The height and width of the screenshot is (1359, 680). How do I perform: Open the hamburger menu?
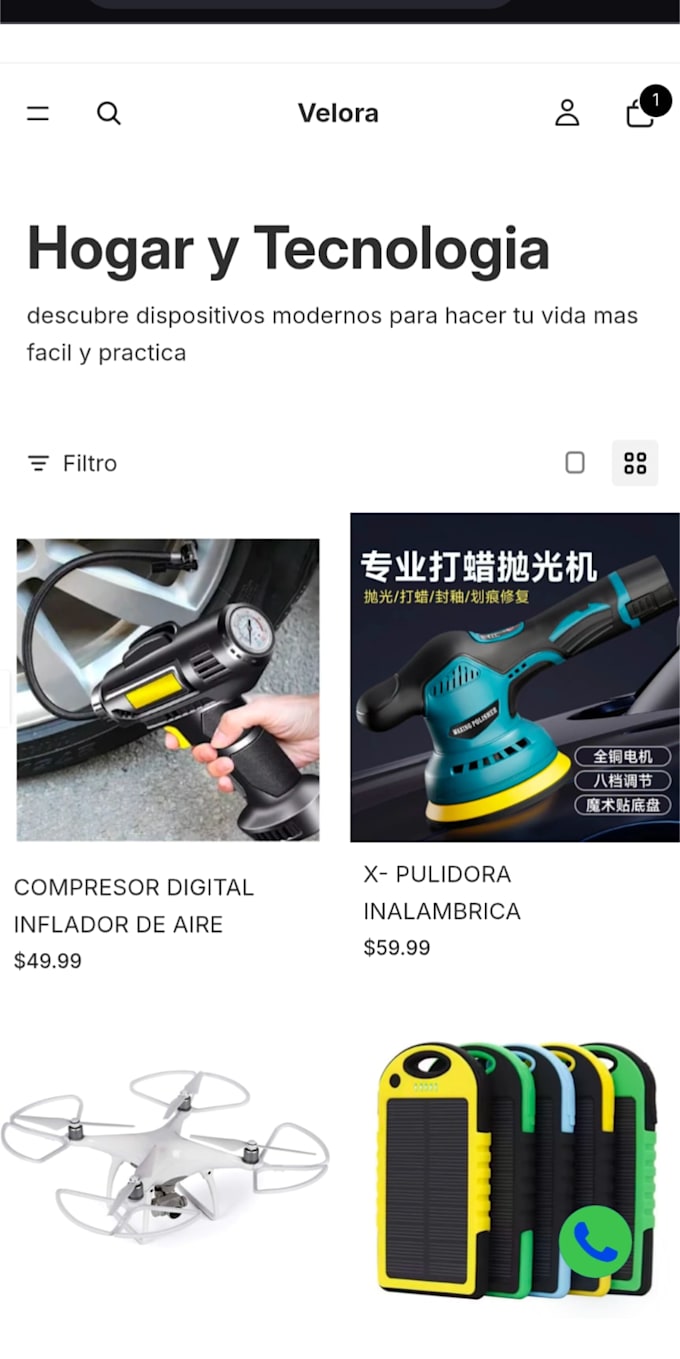[x=38, y=114]
